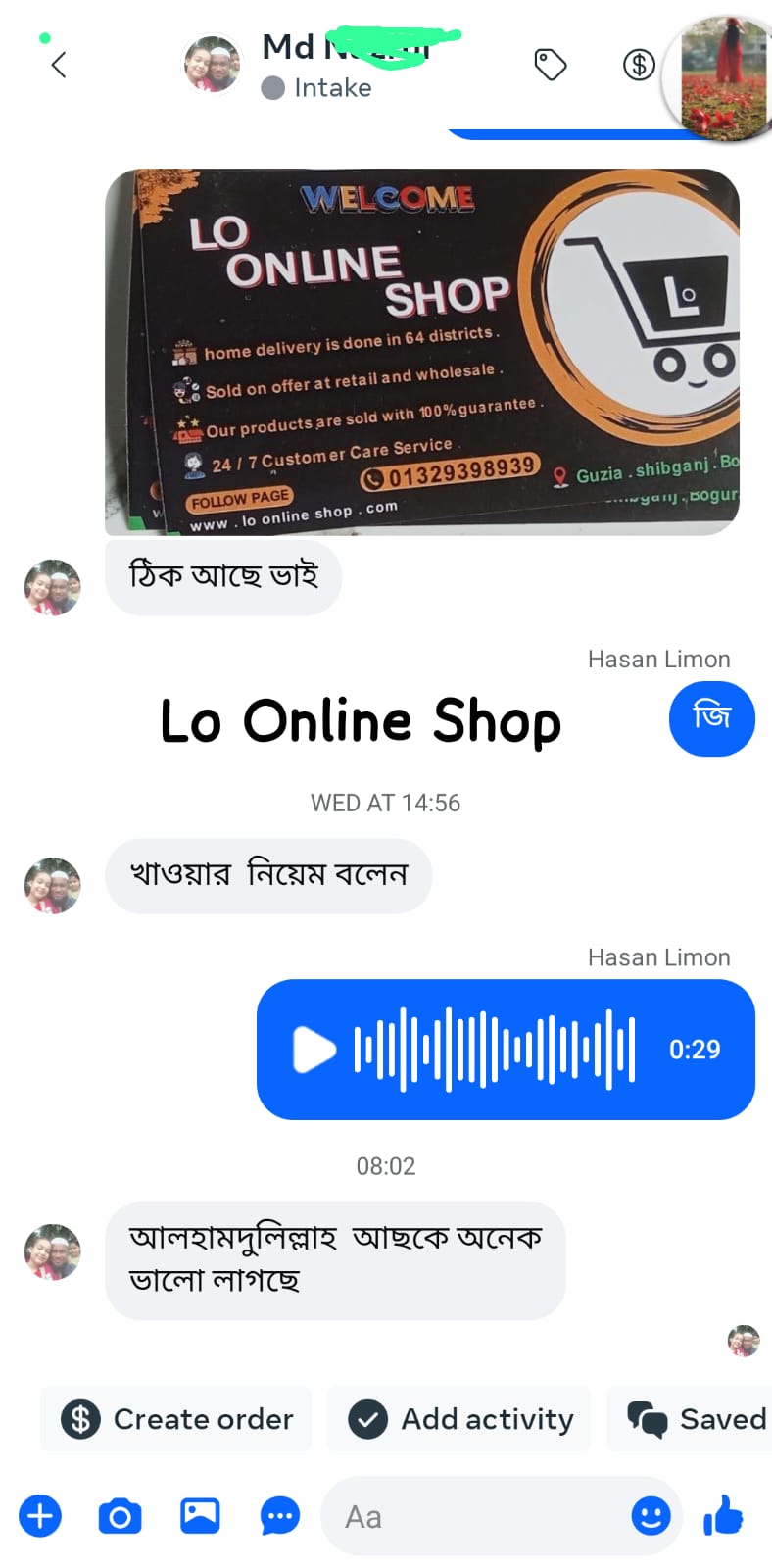
Task: Play the 0:29 voice message
Action: tap(314, 1050)
